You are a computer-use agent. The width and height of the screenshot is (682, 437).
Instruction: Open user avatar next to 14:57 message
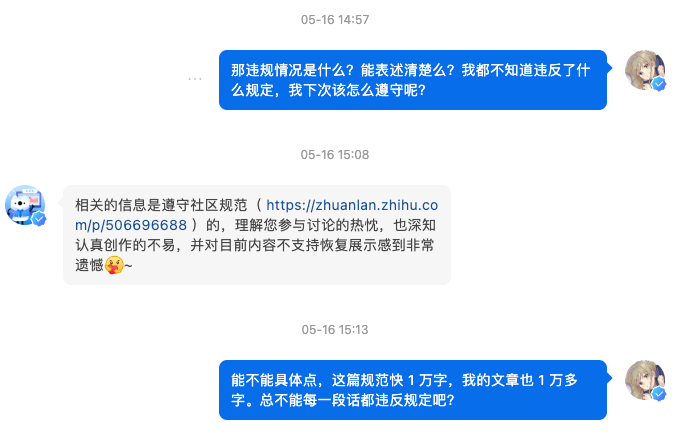click(645, 71)
